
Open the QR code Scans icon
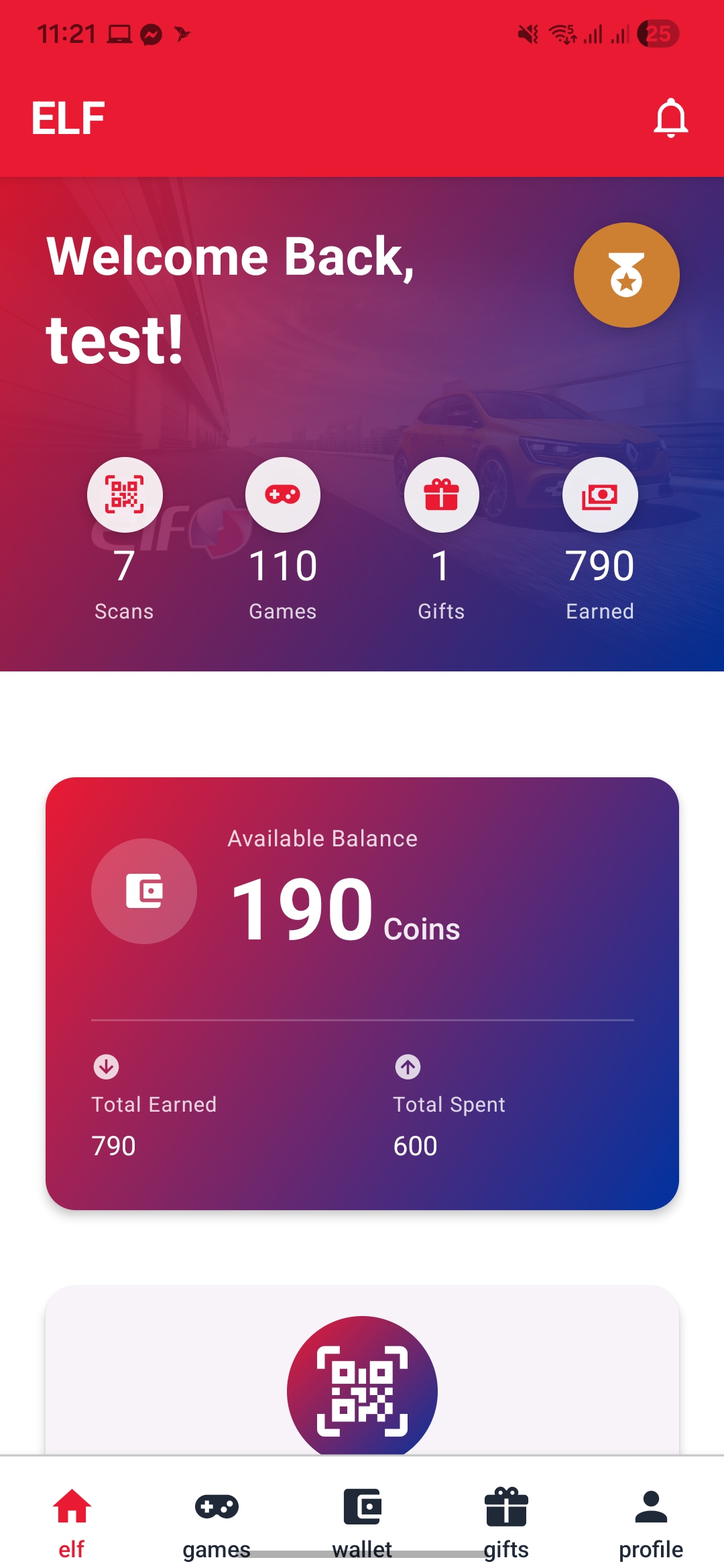pyautogui.click(x=125, y=495)
